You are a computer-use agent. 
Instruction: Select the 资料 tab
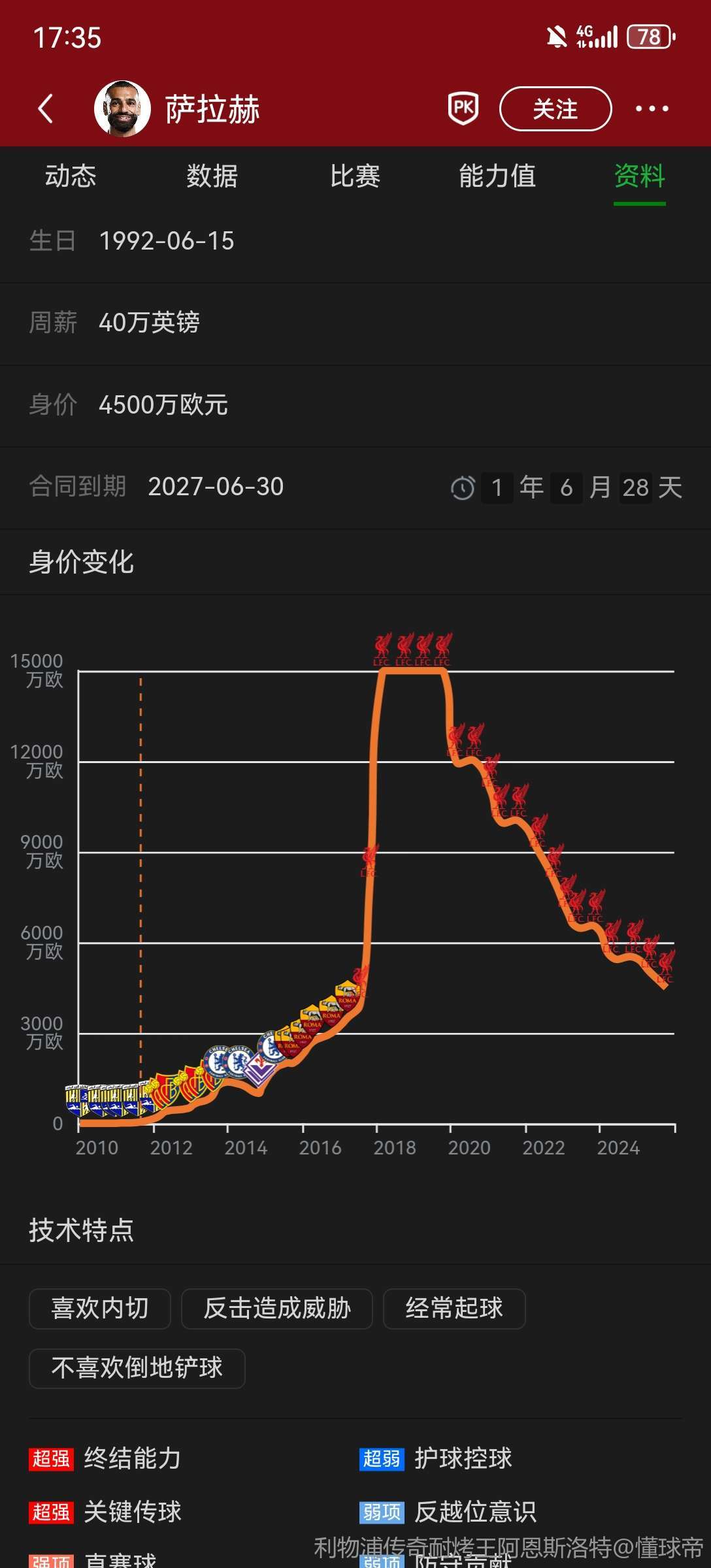[x=639, y=176]
